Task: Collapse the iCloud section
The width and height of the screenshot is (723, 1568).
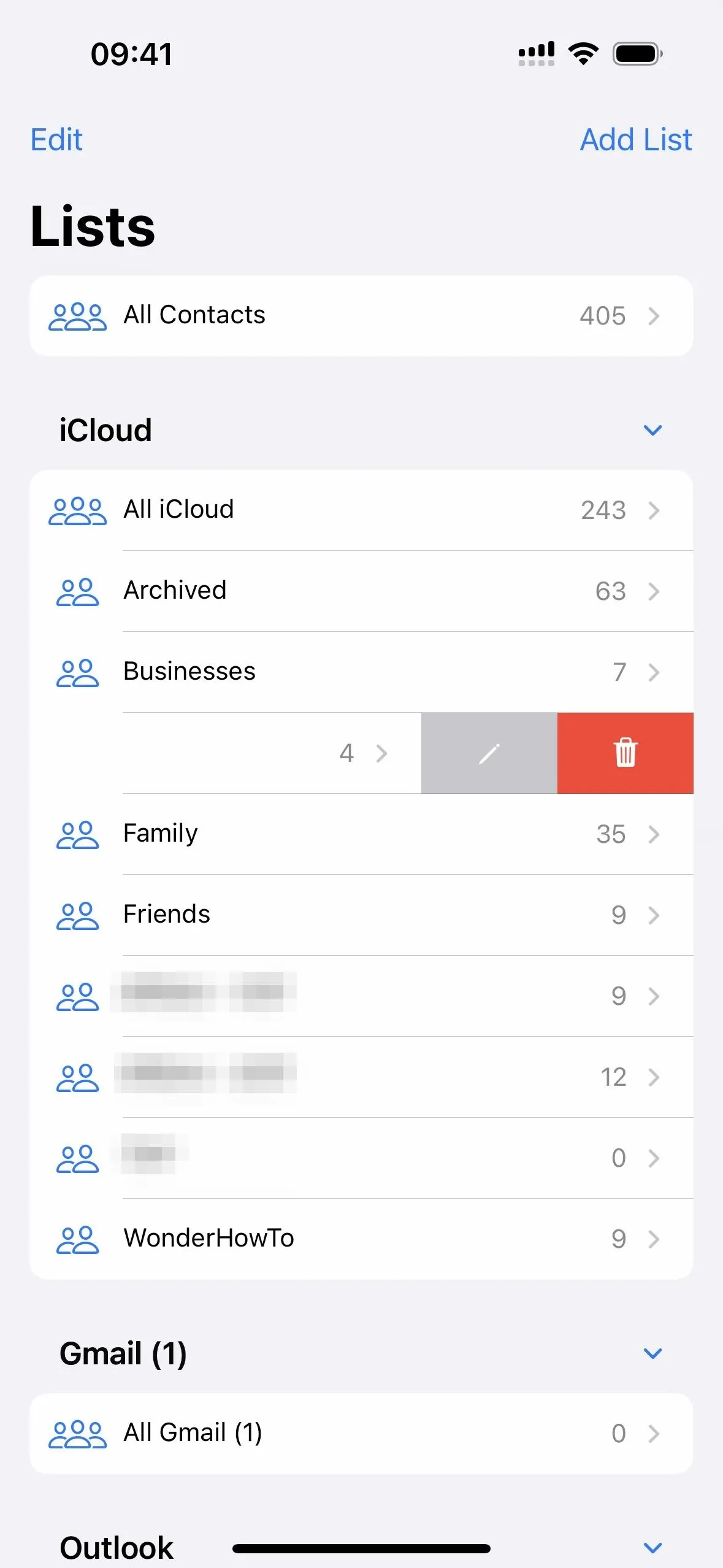Action: (652, 430)
